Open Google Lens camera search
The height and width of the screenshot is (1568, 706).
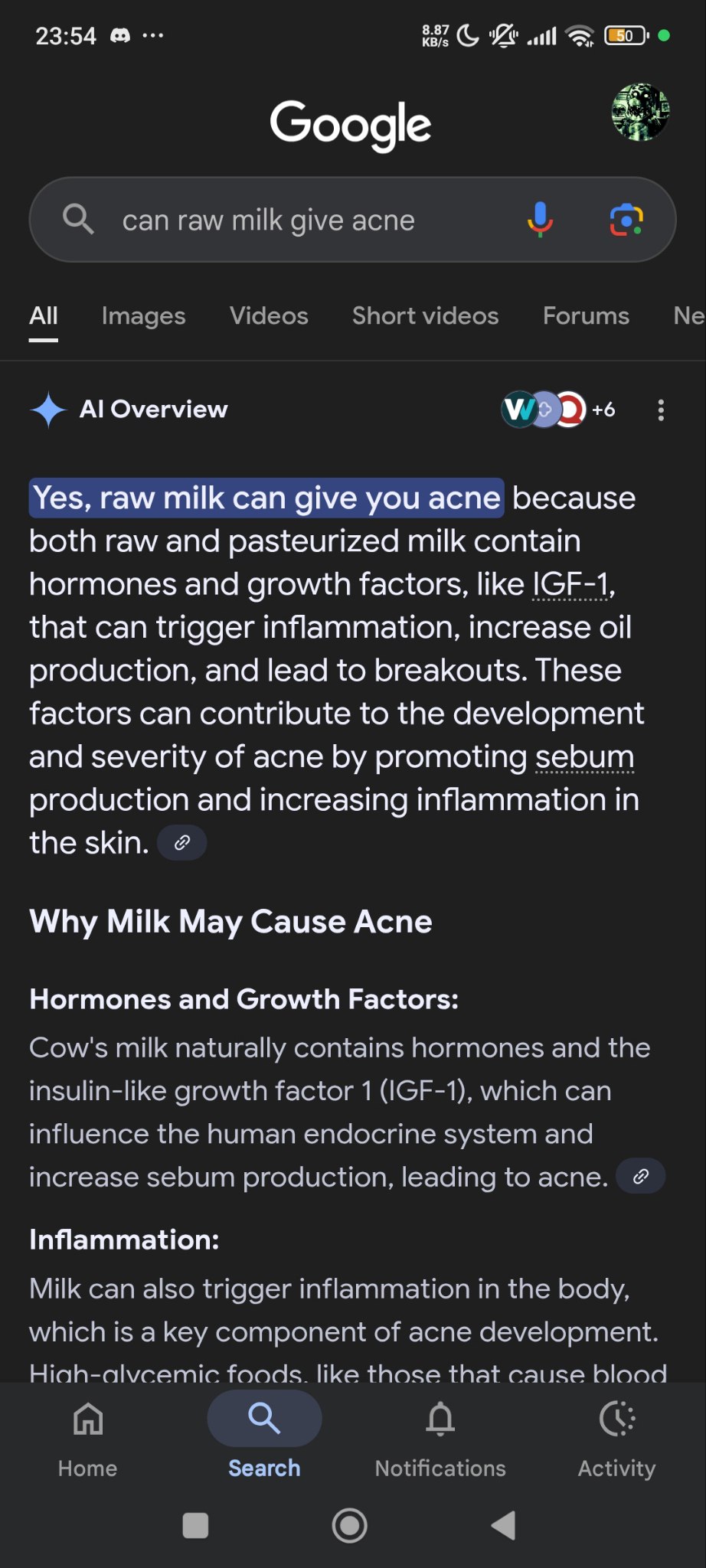click(626, 220)
